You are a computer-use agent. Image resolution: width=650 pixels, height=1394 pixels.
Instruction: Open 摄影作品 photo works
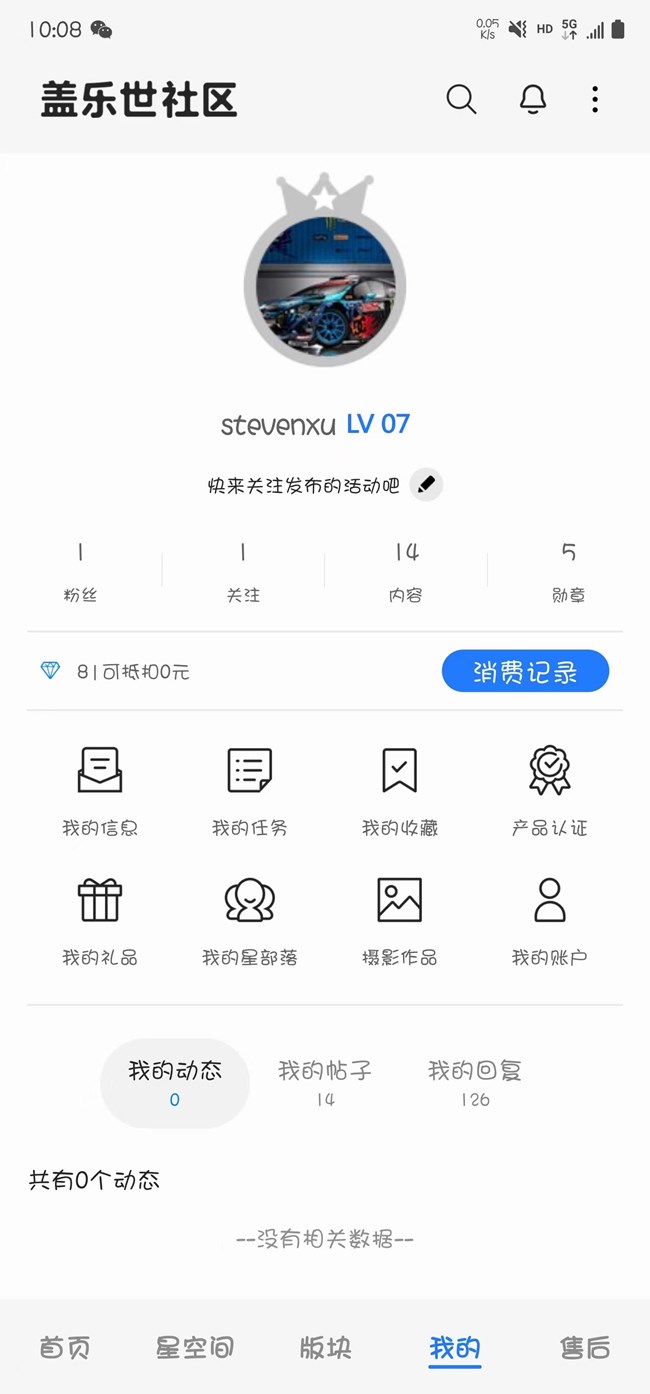coord(399,920)
